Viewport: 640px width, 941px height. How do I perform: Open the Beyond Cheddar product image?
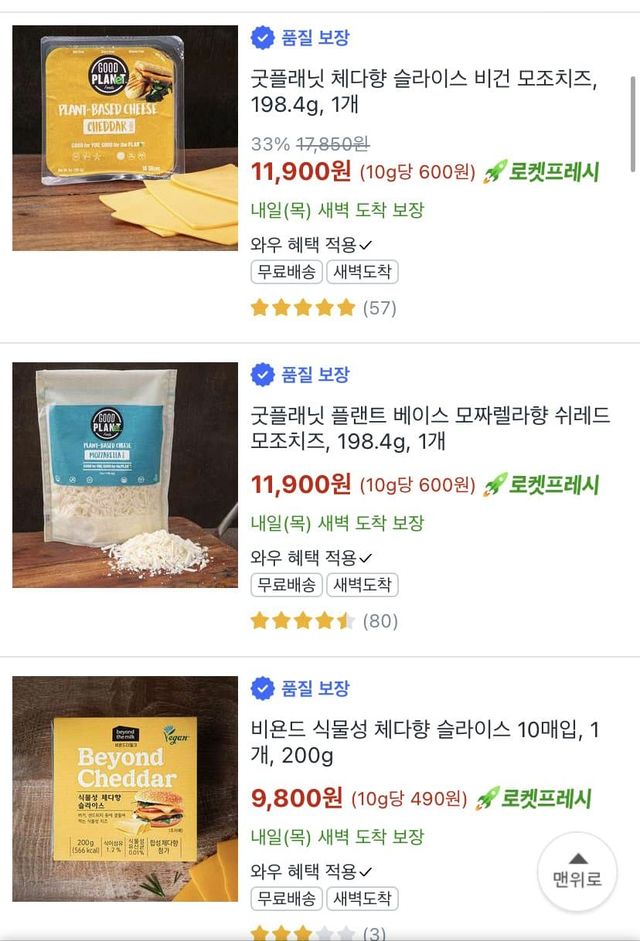coord(125,789)
